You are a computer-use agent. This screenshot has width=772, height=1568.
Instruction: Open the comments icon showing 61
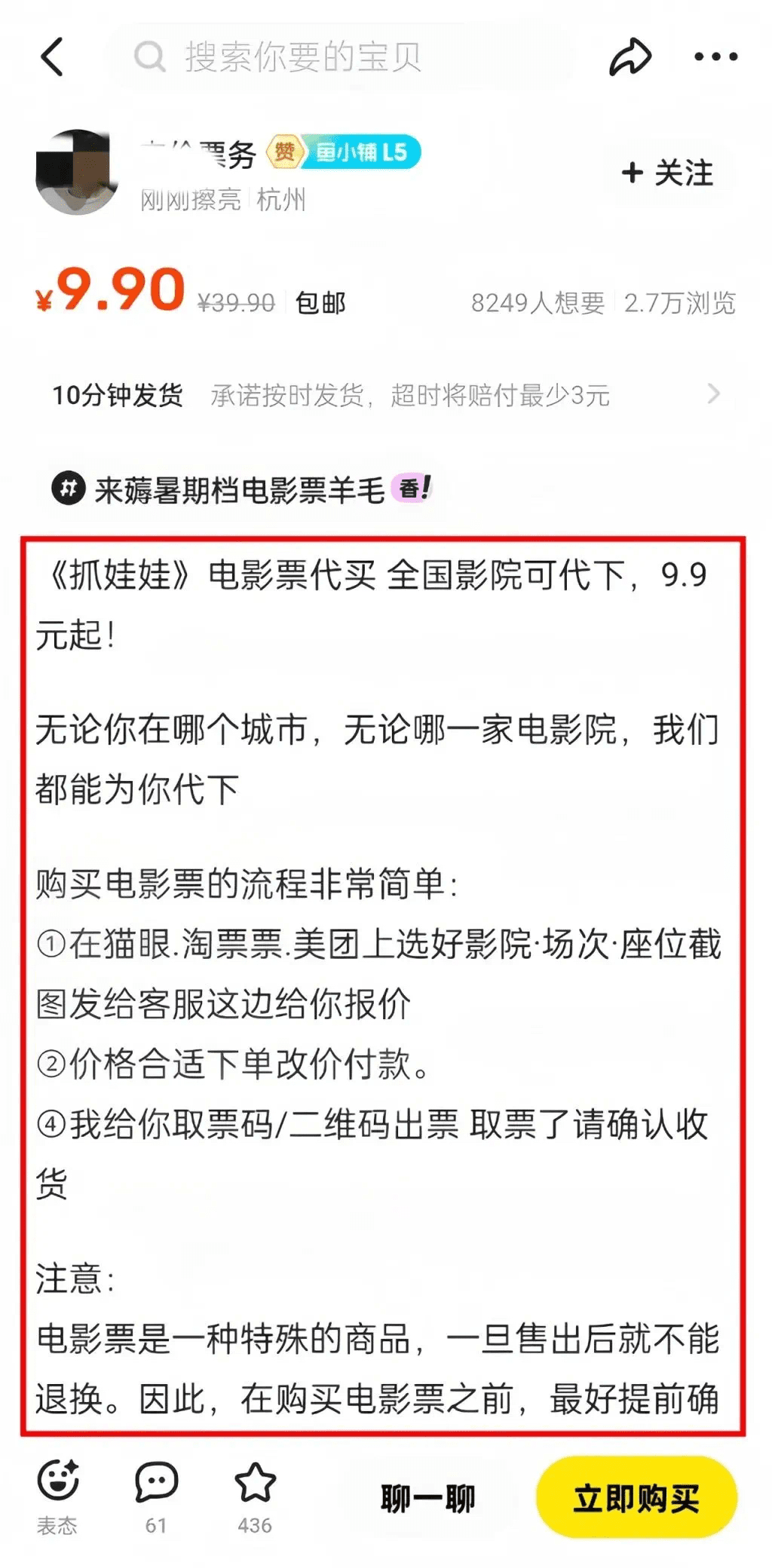click(x=156, y=1496)
